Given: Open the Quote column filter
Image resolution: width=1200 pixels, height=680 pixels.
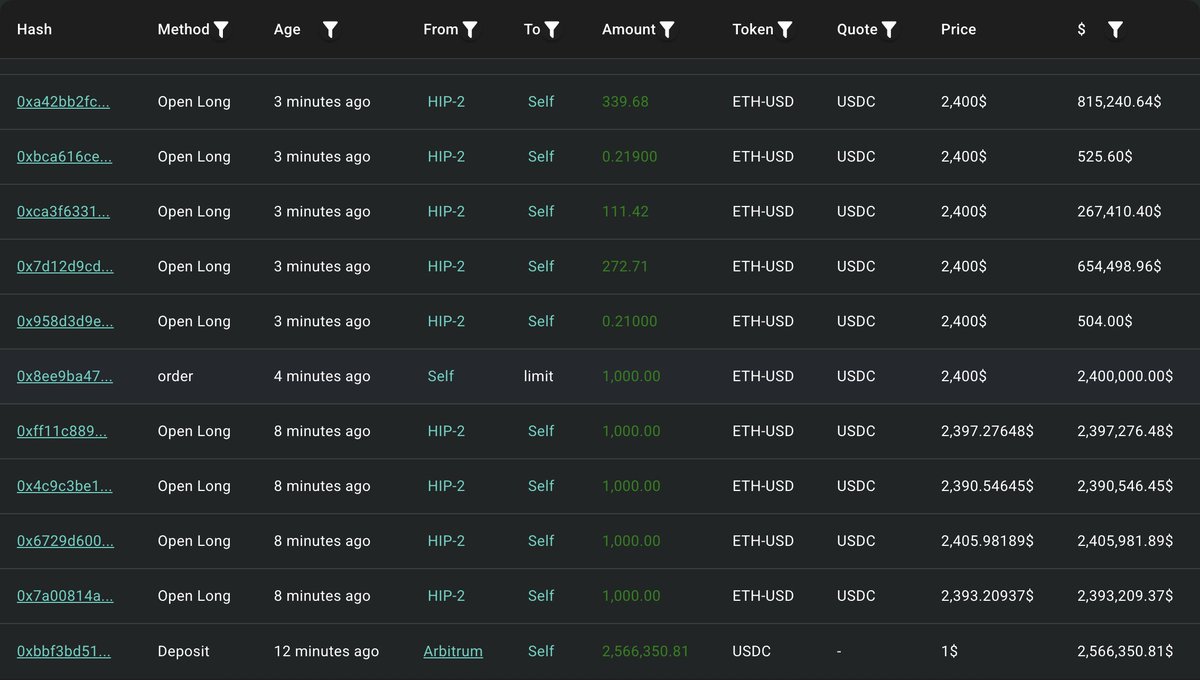Looking at the screenshot, I should [889, 30].
